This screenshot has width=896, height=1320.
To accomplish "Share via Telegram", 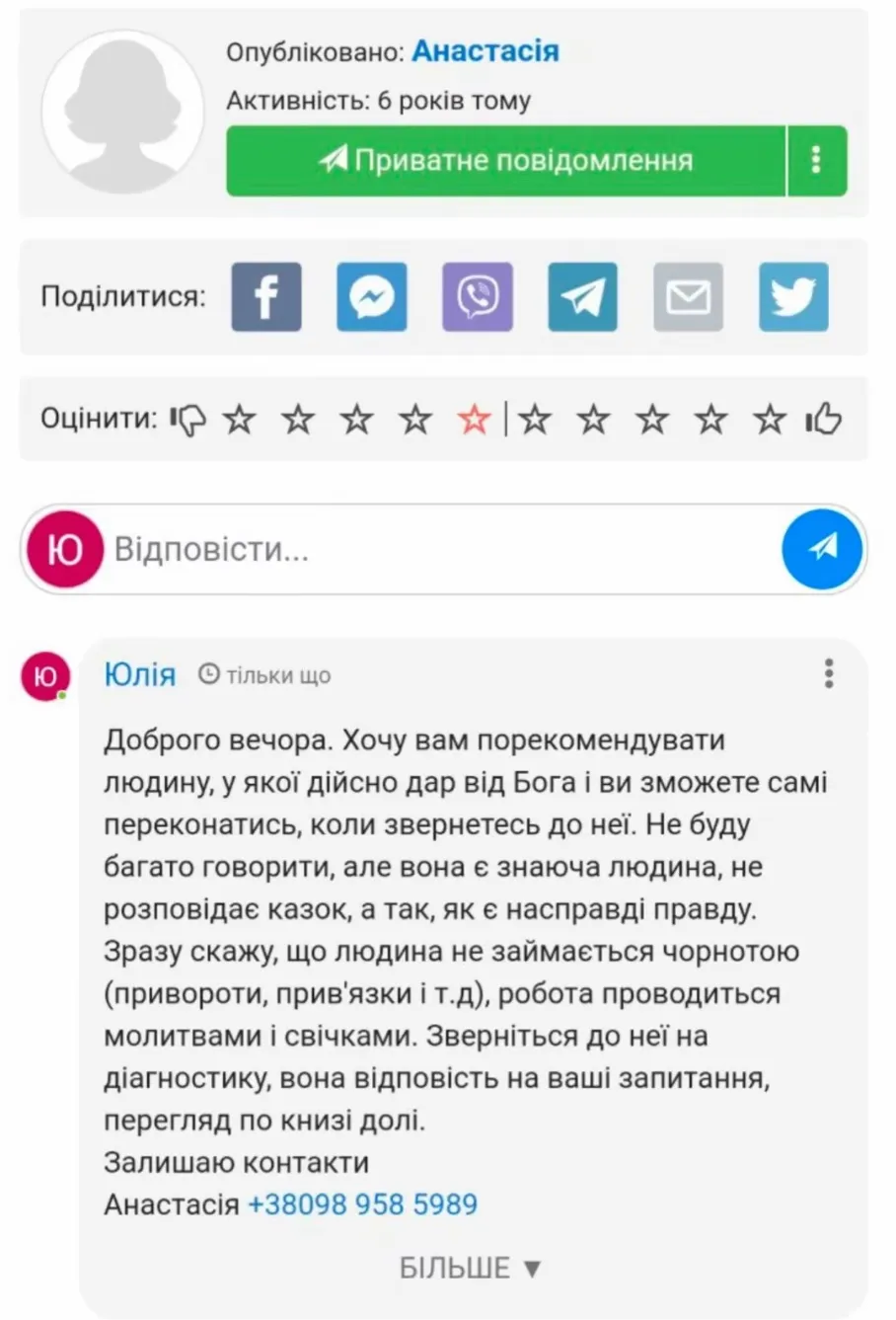I will pyautogui.click(x=583, y=296).
